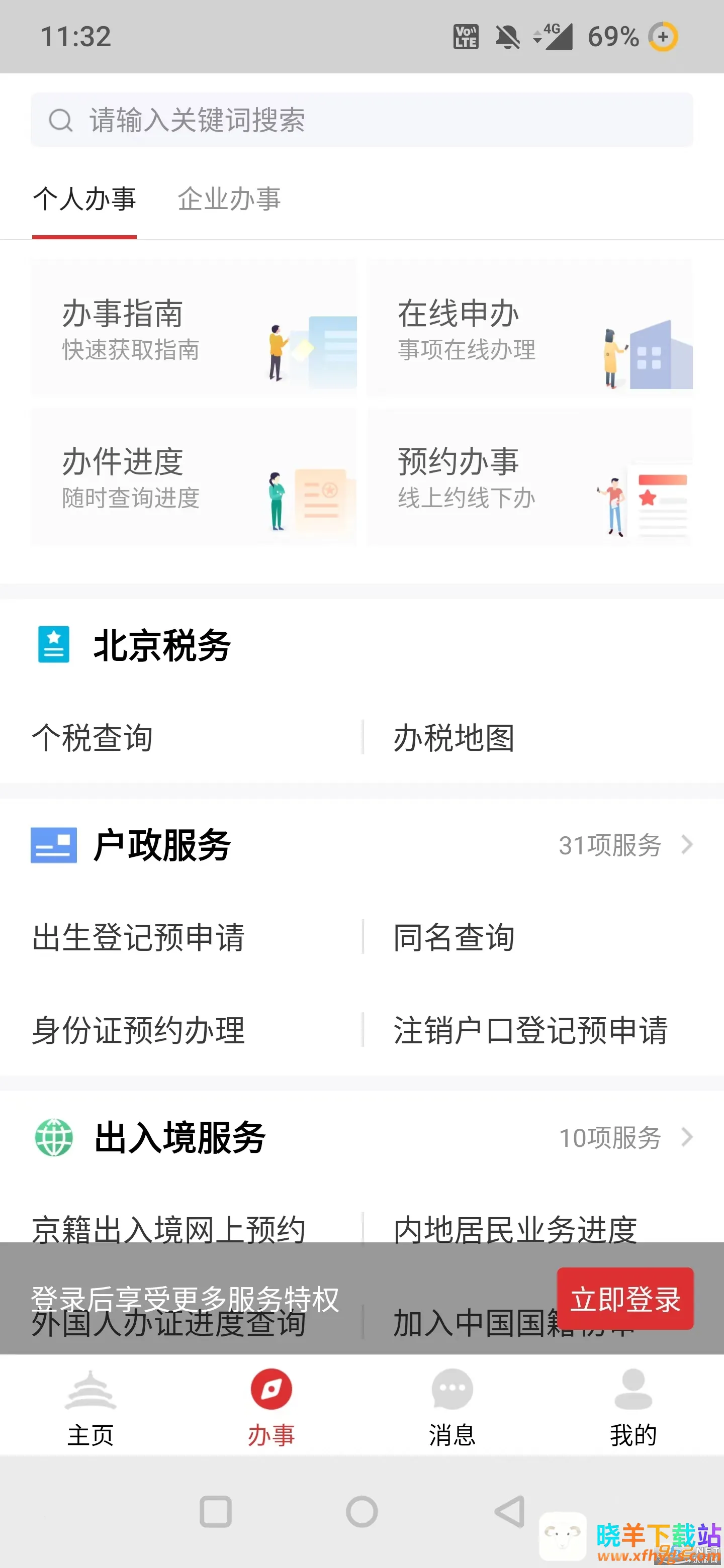Open 身份证预约办理

point(138,1030)
